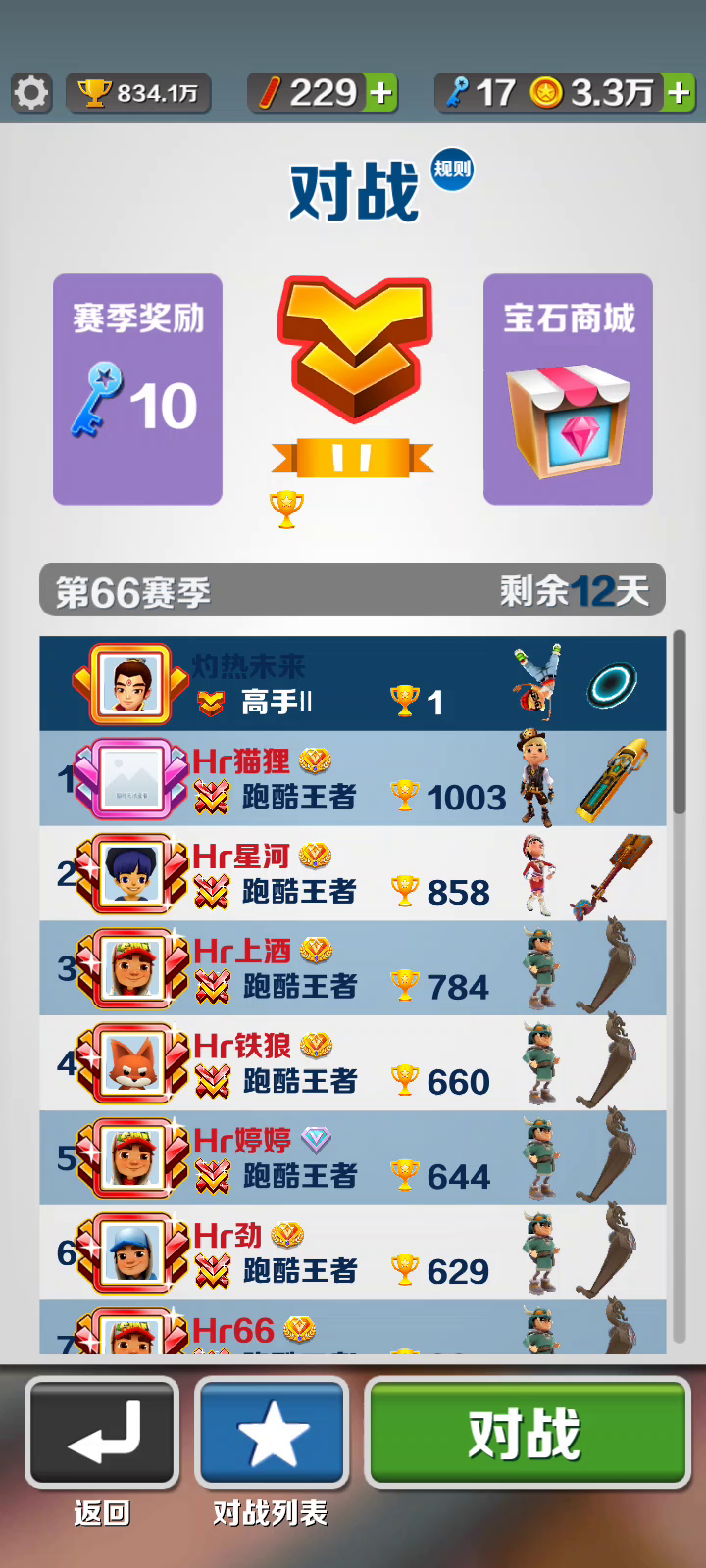706x1568 pixels.
Task: Open my own 灼热未来 ranking row
Action: [x=353, y=684]
